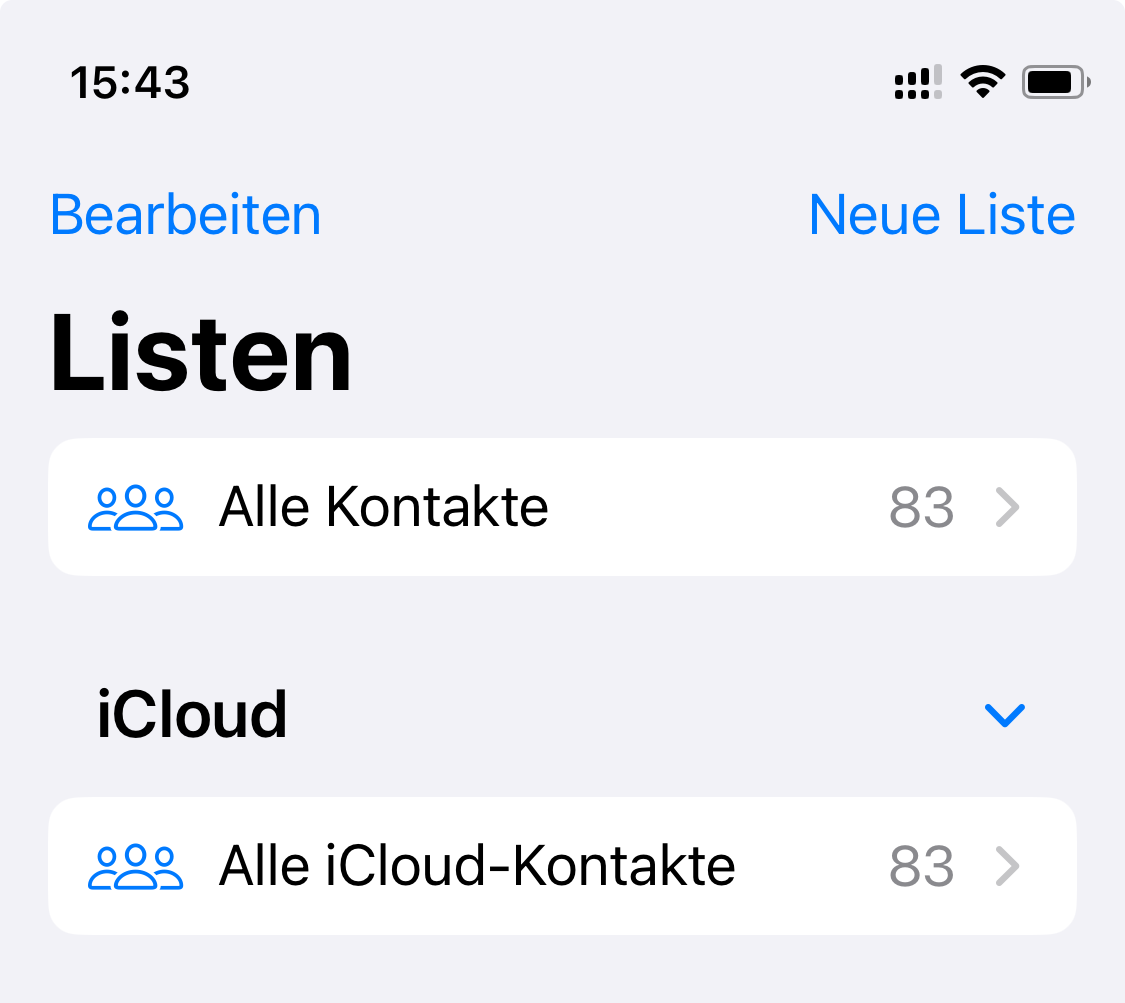Viewport: 1125px width, 1003px height.
Task: Create a new list with Neue Liste
Action: pyautogui.click(x=941, y=215)
